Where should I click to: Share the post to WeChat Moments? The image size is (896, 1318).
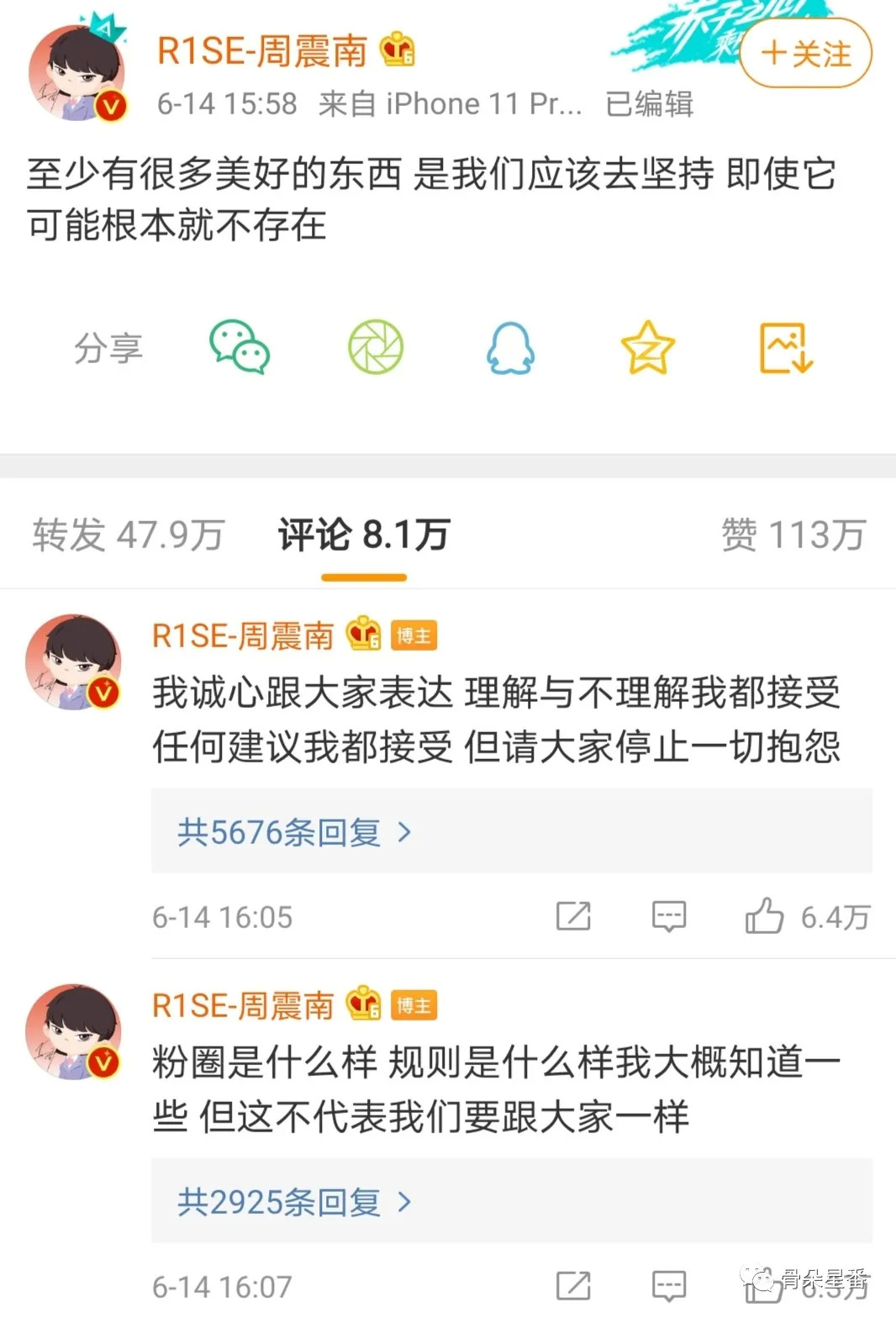pos(376,347)
